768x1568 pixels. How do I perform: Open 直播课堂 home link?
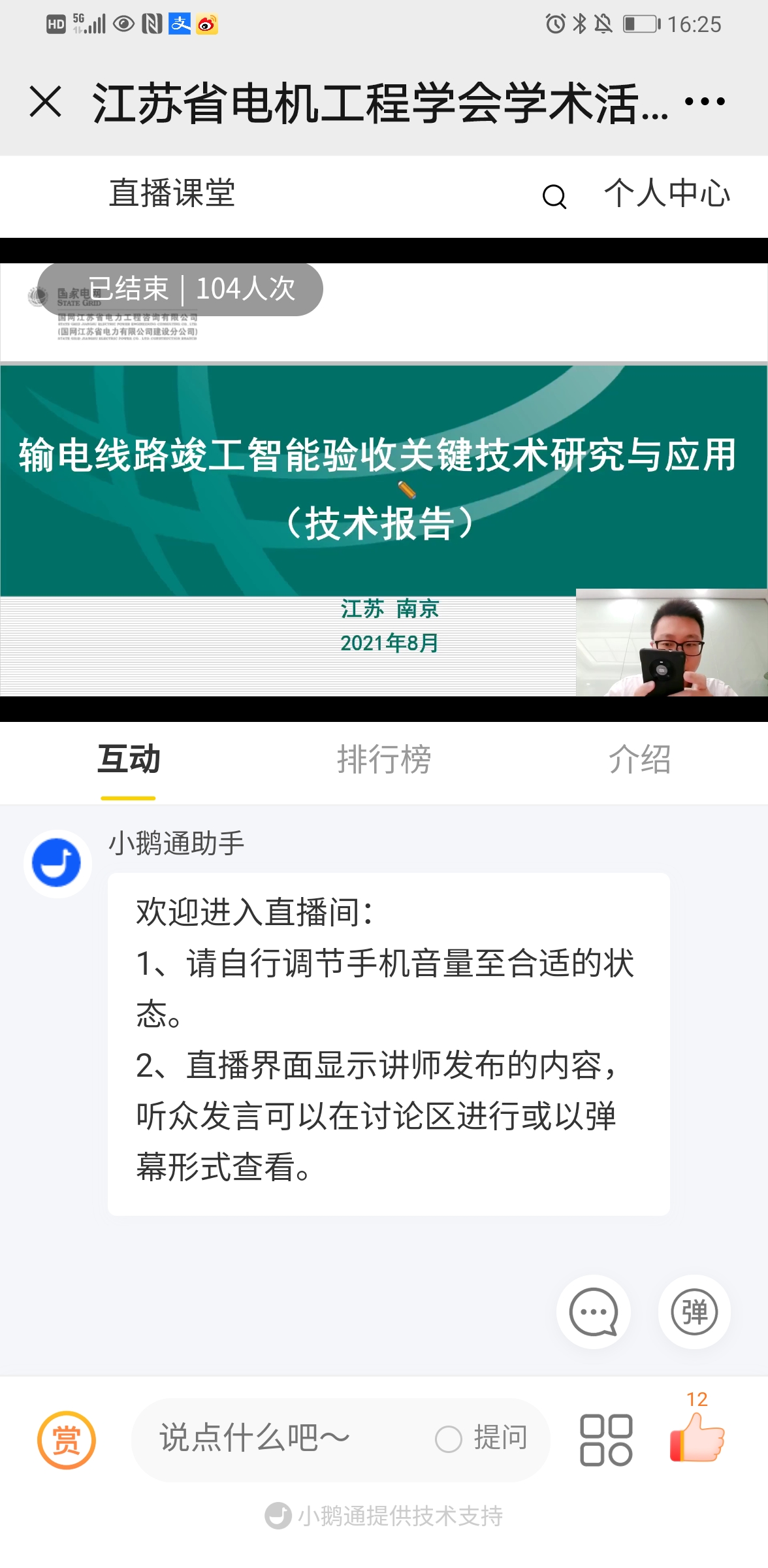[172, 193]
